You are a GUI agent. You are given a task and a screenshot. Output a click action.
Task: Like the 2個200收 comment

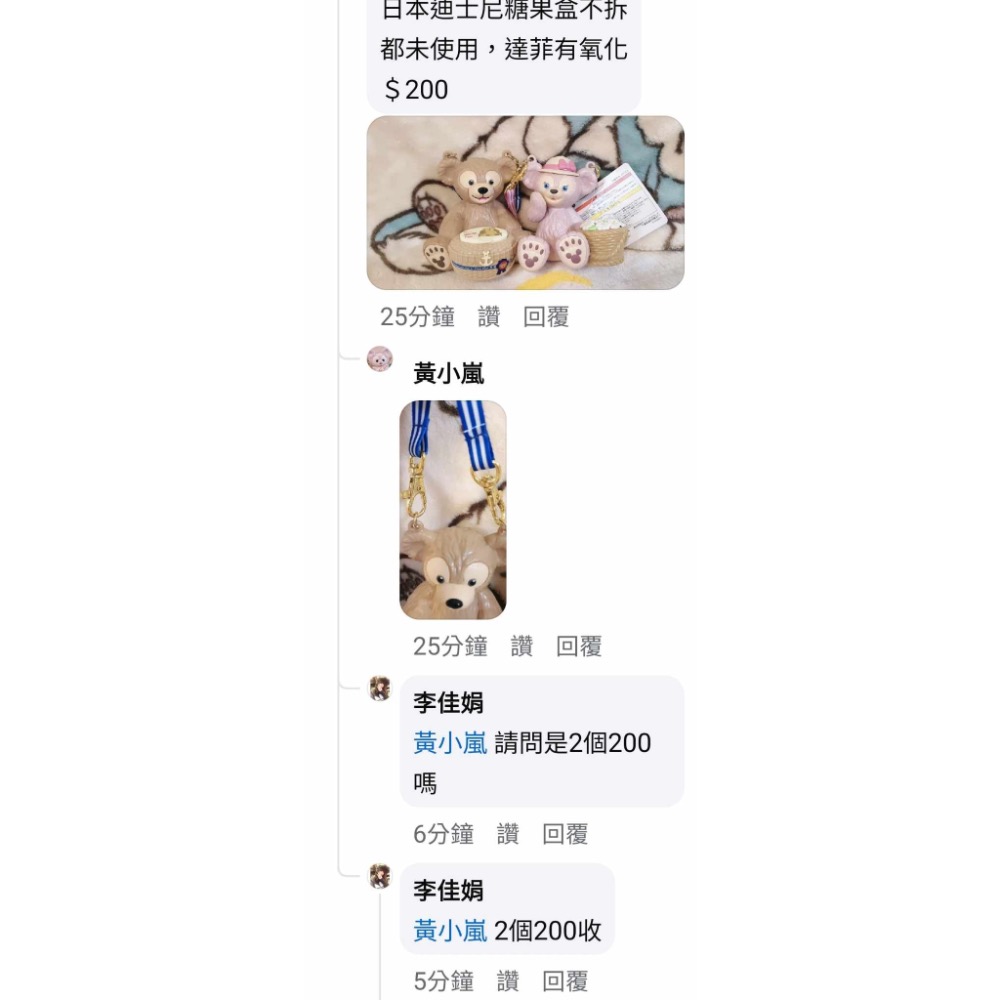coord(508,981)
